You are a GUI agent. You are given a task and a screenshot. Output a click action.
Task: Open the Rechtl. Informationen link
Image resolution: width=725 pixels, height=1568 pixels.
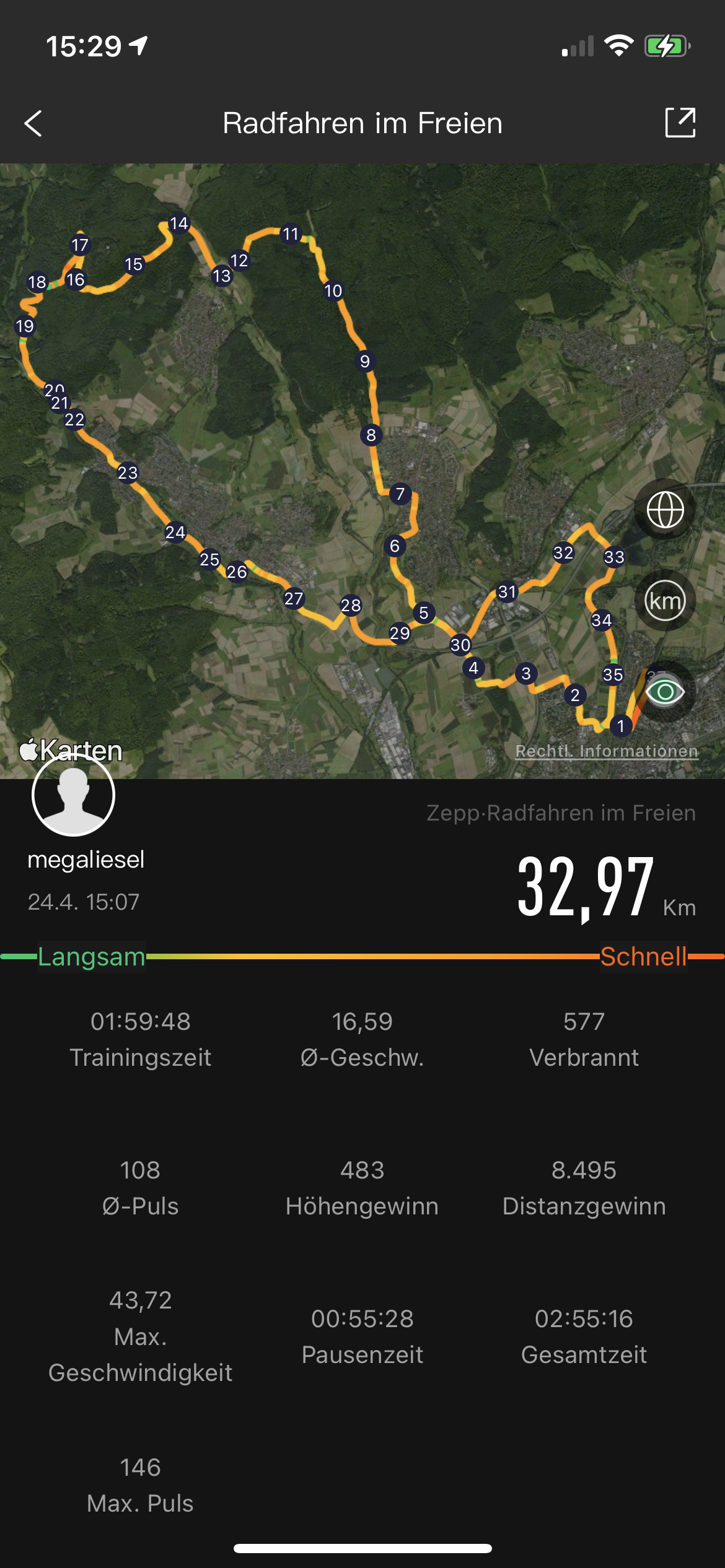click(607, 751)
